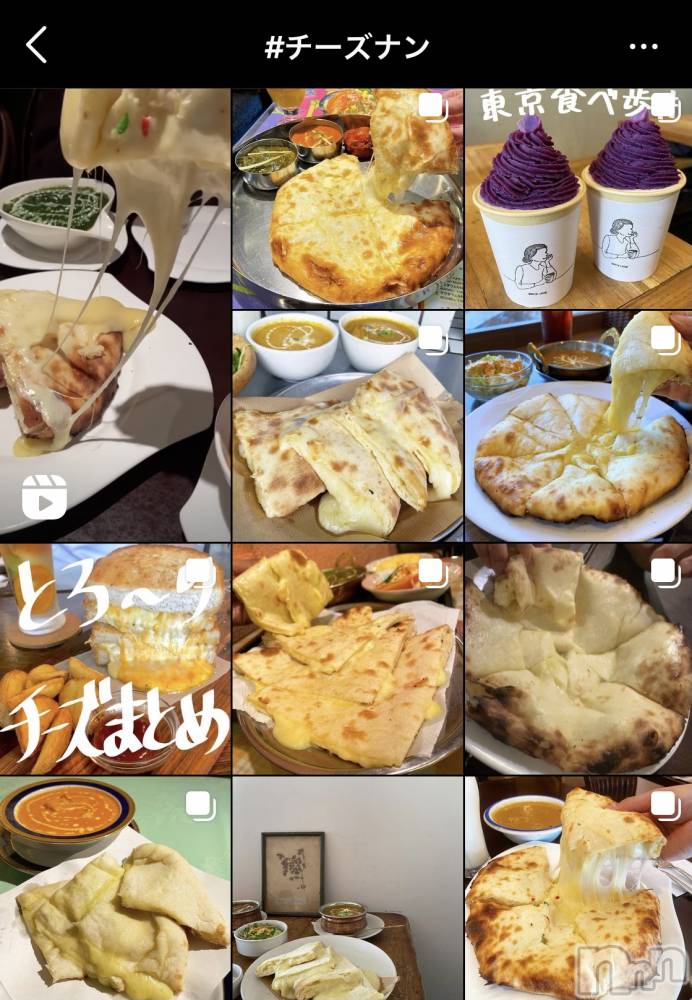Open the cheese naan on metal thali post
The height and width of the screenshot is (1000, 692).
(x=347, y=197)
